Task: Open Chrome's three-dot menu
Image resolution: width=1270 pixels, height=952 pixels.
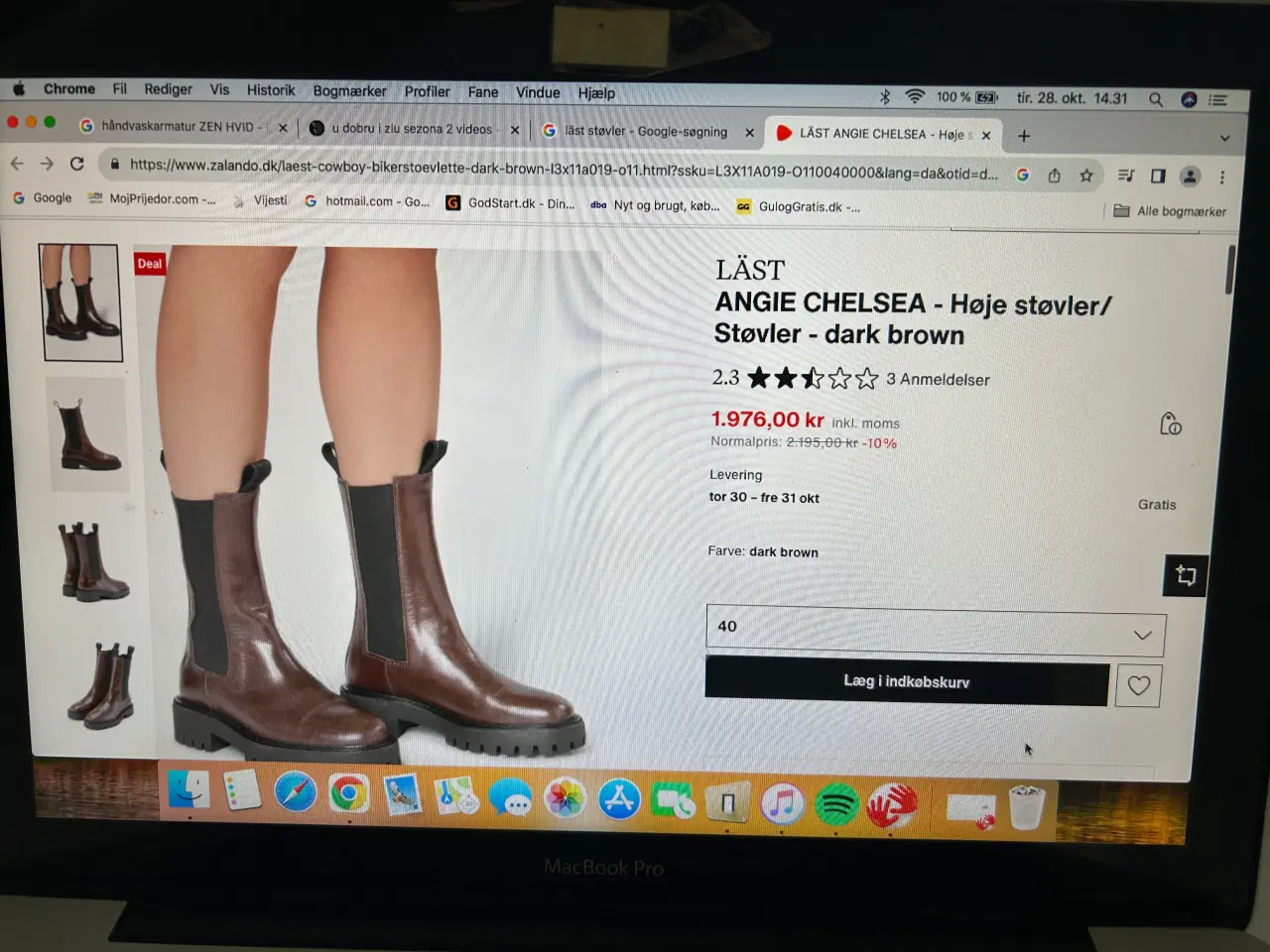Action: click(x=1222, y=177)
